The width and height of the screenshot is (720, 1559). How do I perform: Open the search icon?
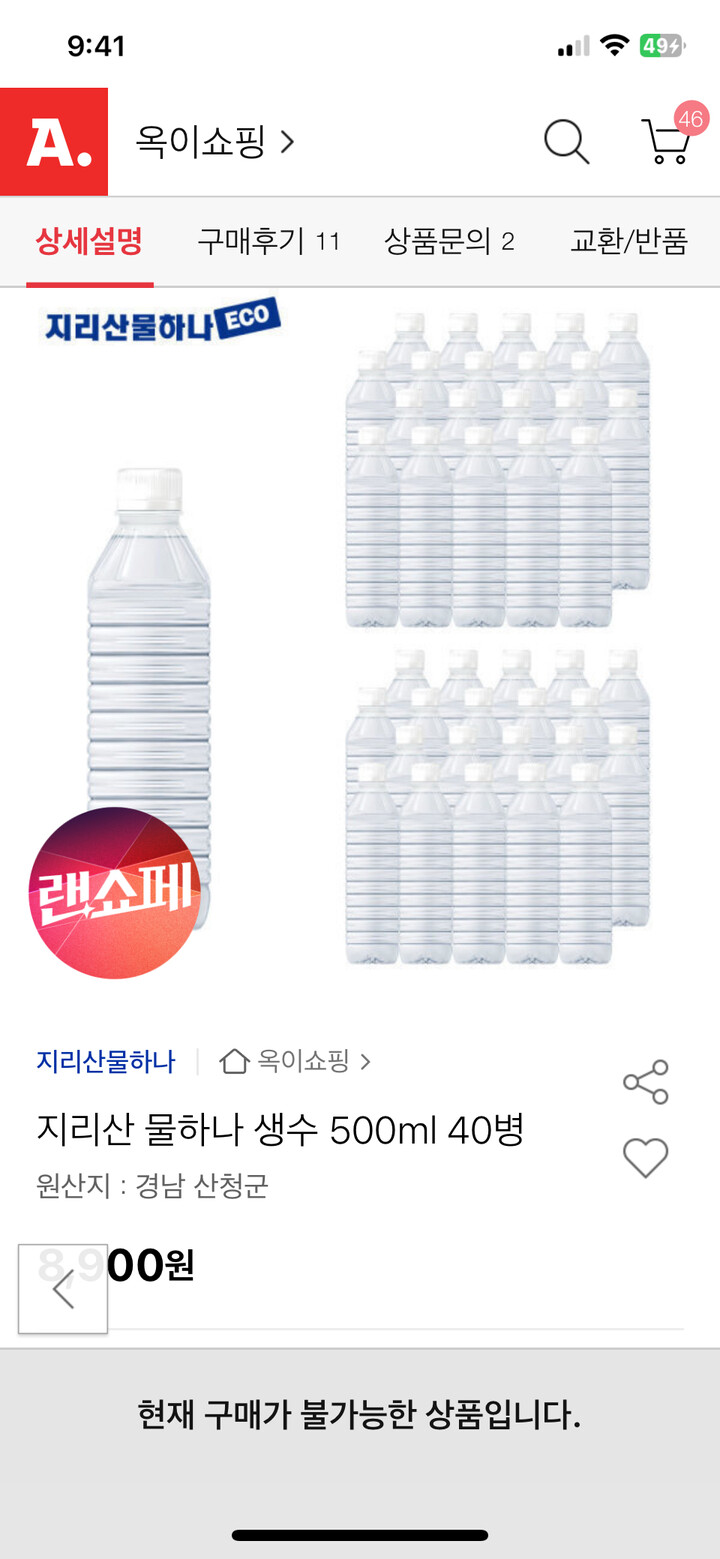tap(566, 142)
